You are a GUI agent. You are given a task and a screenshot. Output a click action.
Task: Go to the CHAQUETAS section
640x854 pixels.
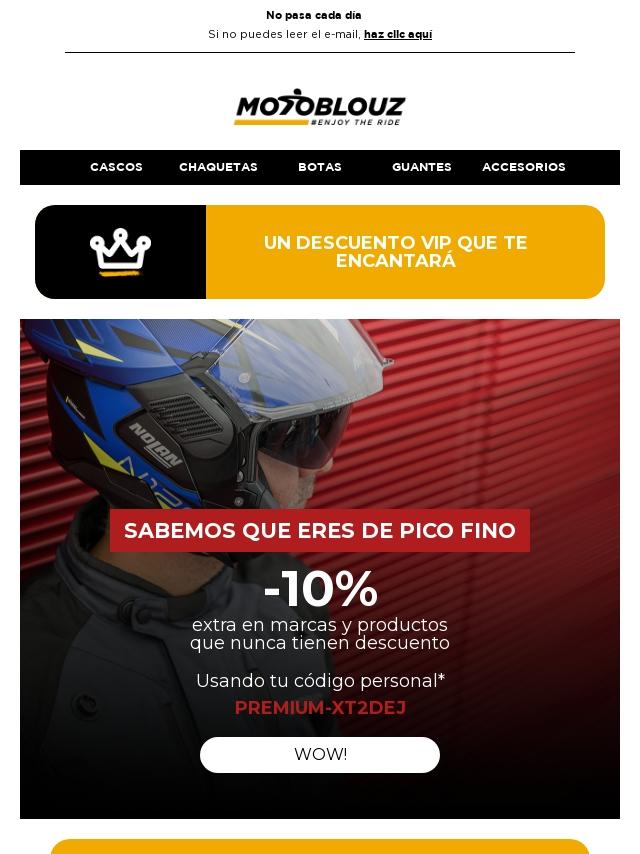[218, 167]
